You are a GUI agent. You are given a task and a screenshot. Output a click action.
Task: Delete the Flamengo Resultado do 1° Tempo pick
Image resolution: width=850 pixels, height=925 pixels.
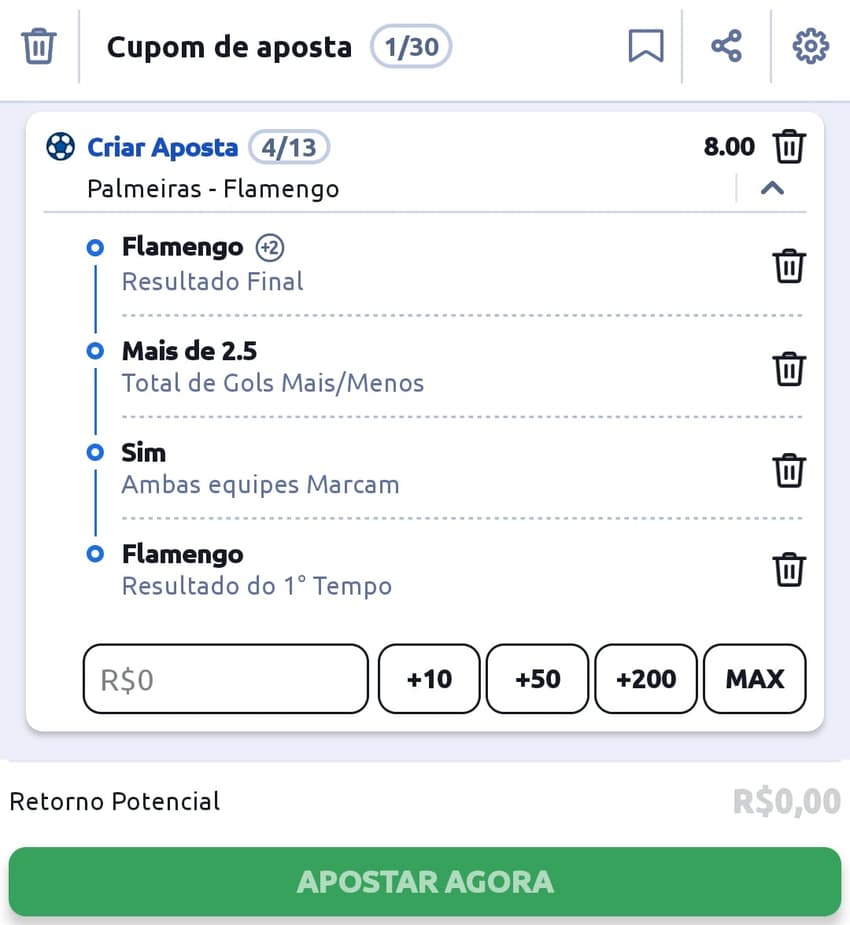[x=790, y=569]
